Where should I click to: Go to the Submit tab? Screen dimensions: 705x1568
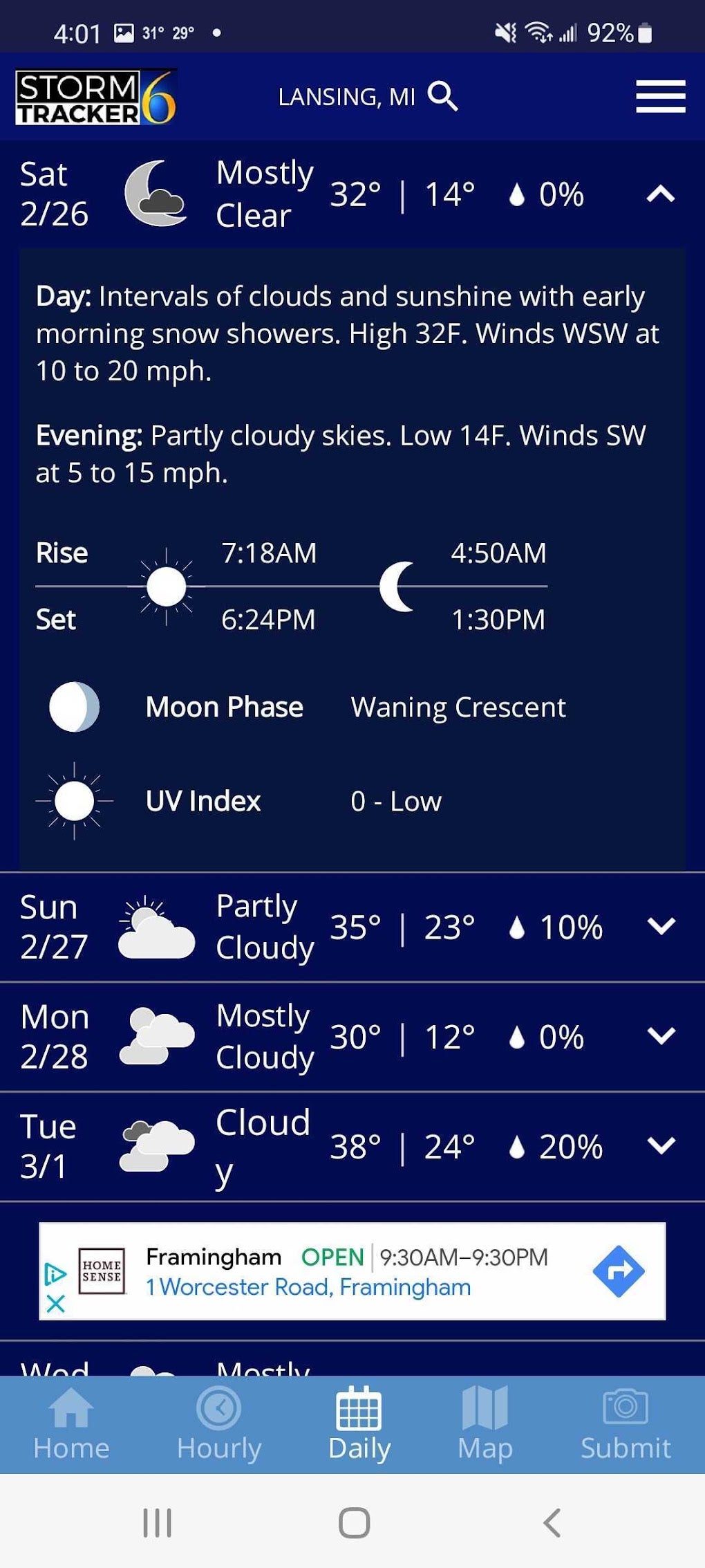(626, 1424)
